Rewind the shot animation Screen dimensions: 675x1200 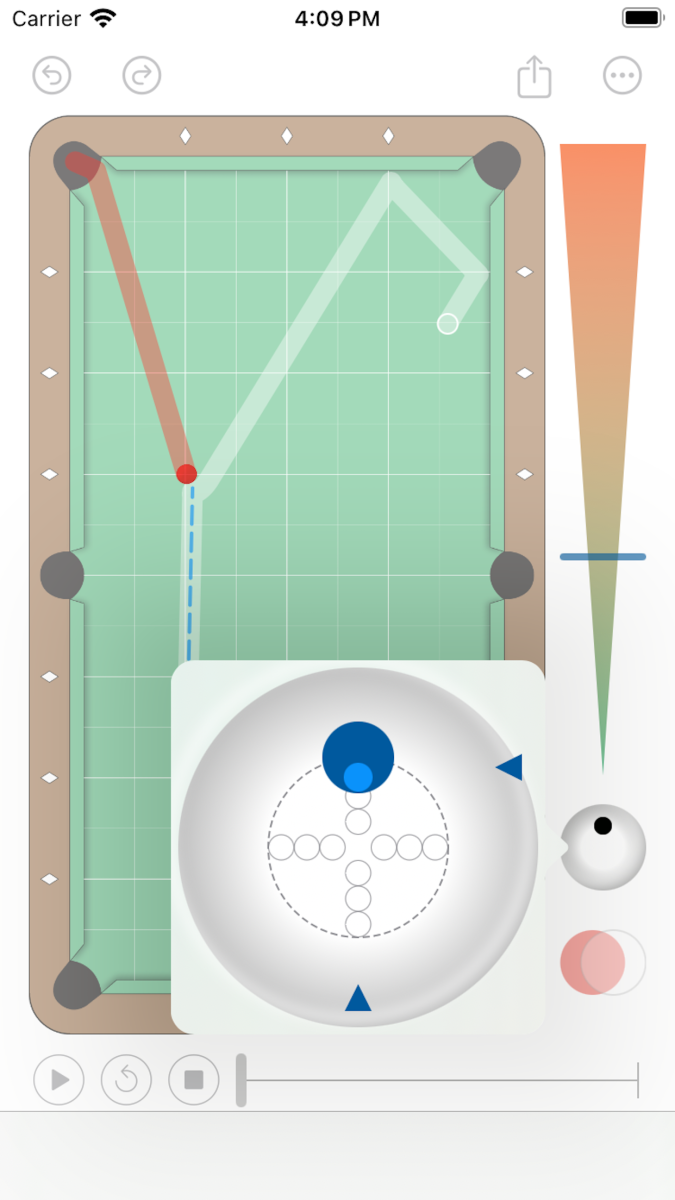127,1080
